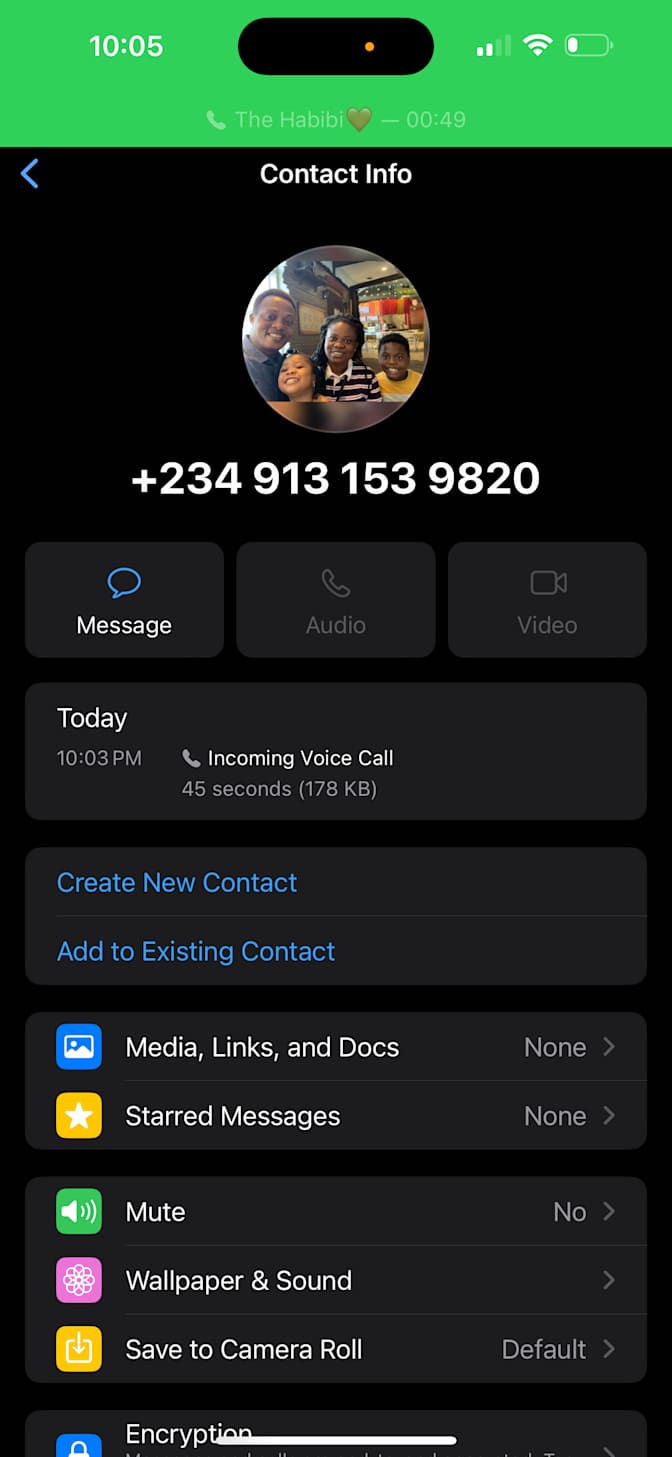Tap the Message button
The image size is (672, 1457).
[124, 600]
